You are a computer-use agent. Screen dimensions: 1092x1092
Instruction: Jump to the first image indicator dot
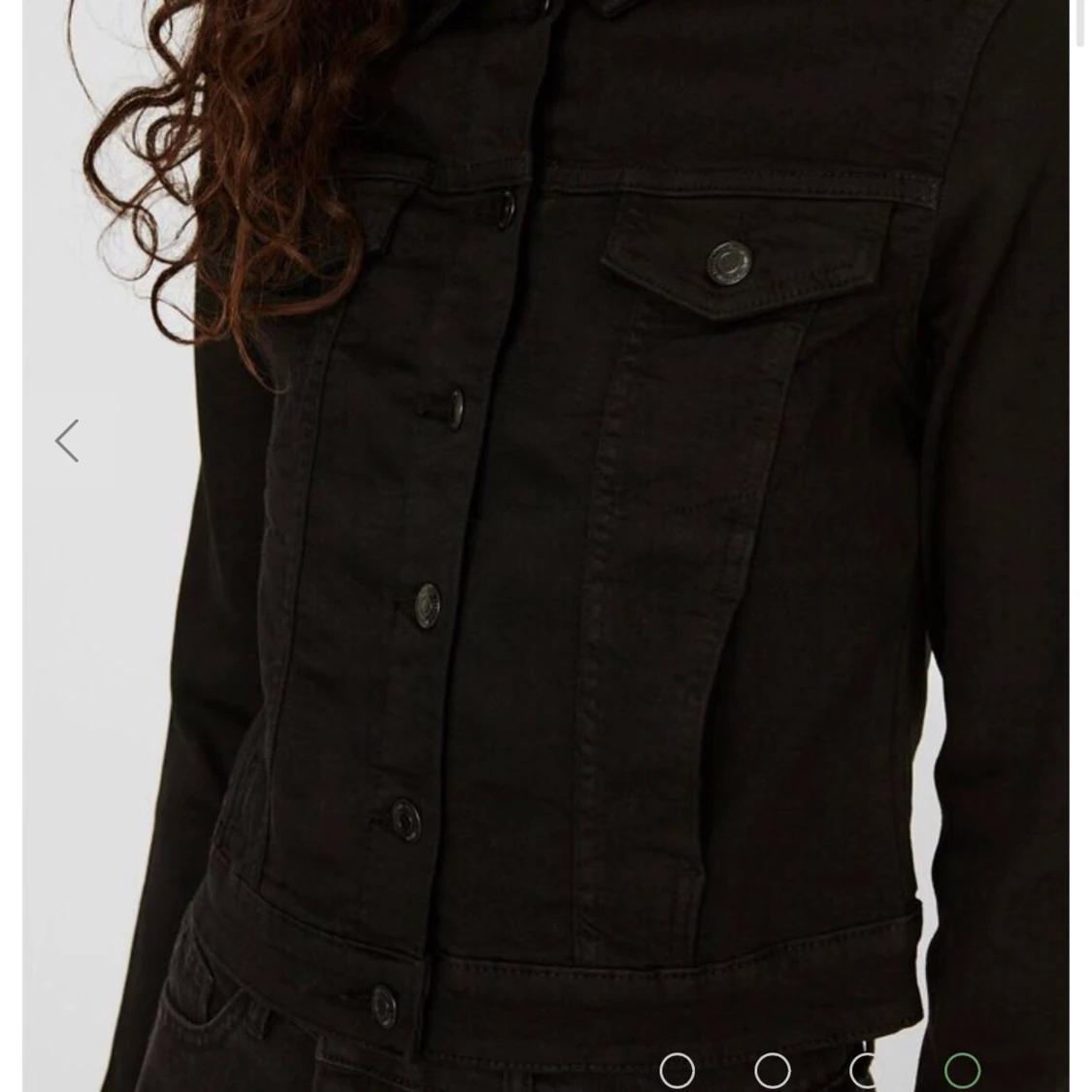tap(677, 1071)
